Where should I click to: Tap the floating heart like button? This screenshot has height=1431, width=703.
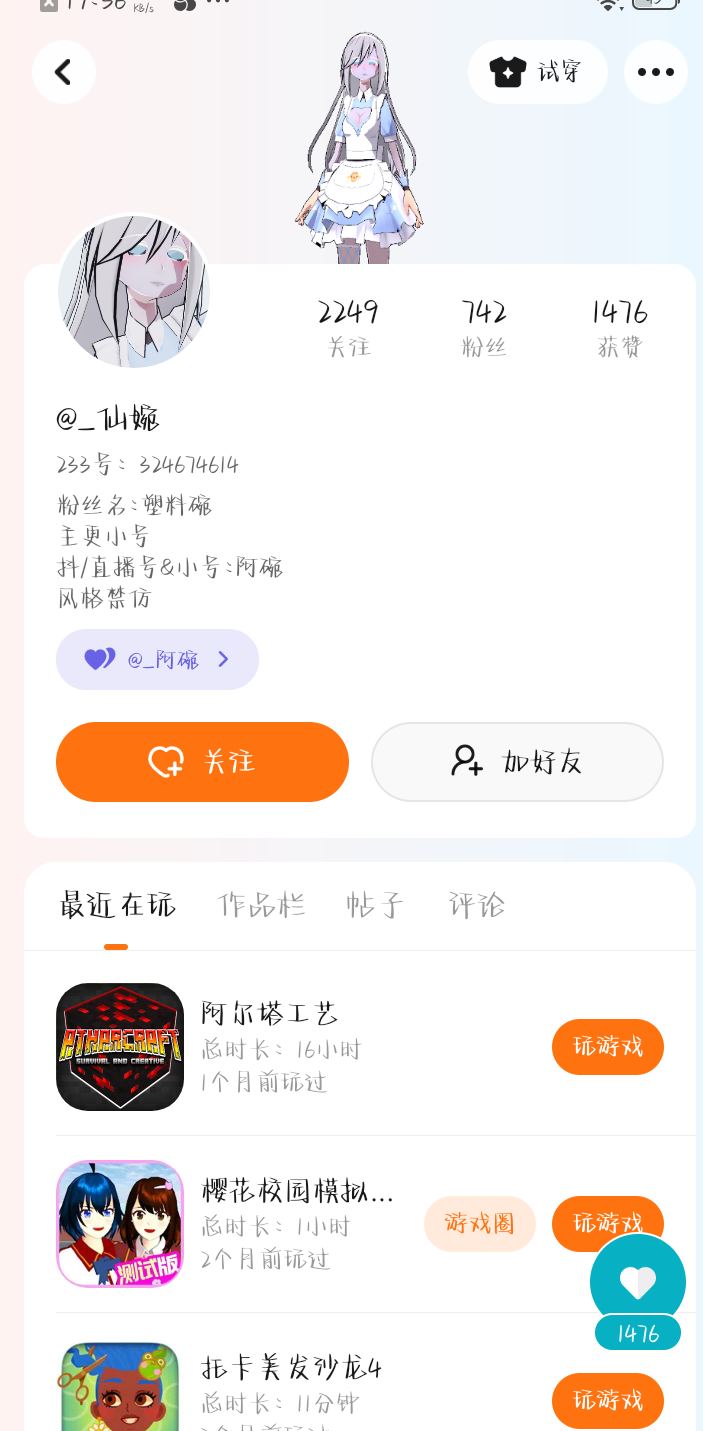(x=637, y=1281)
